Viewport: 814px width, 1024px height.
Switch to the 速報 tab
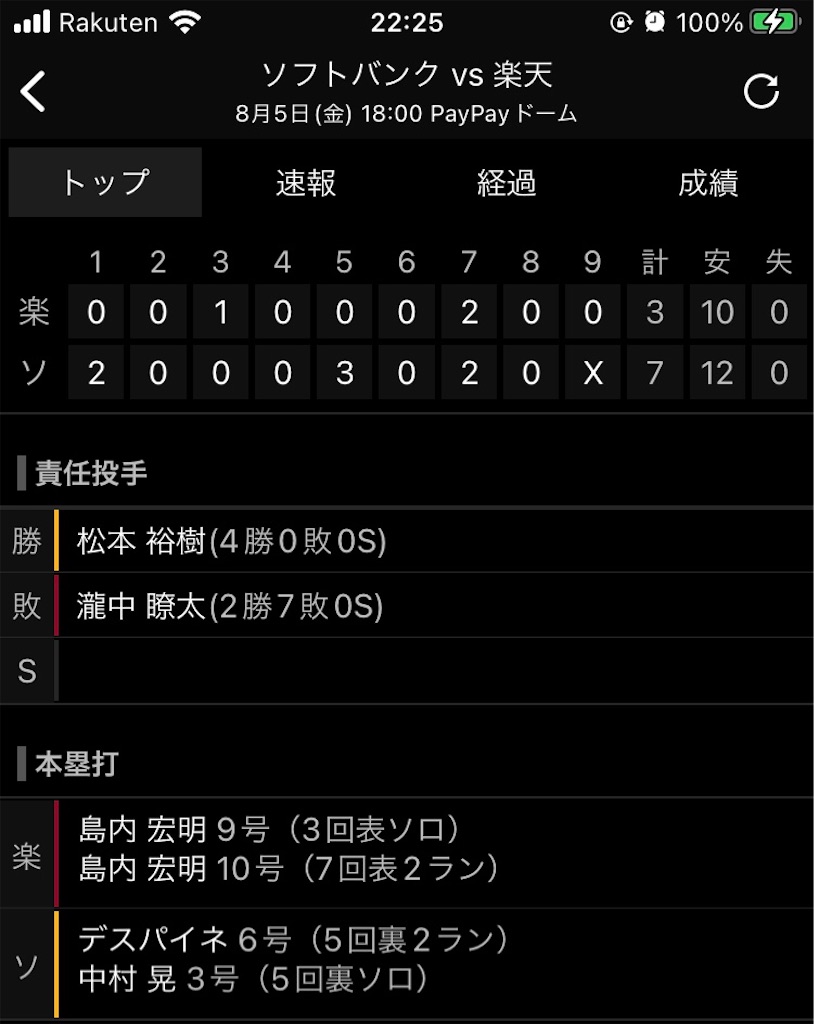point(306,183)
